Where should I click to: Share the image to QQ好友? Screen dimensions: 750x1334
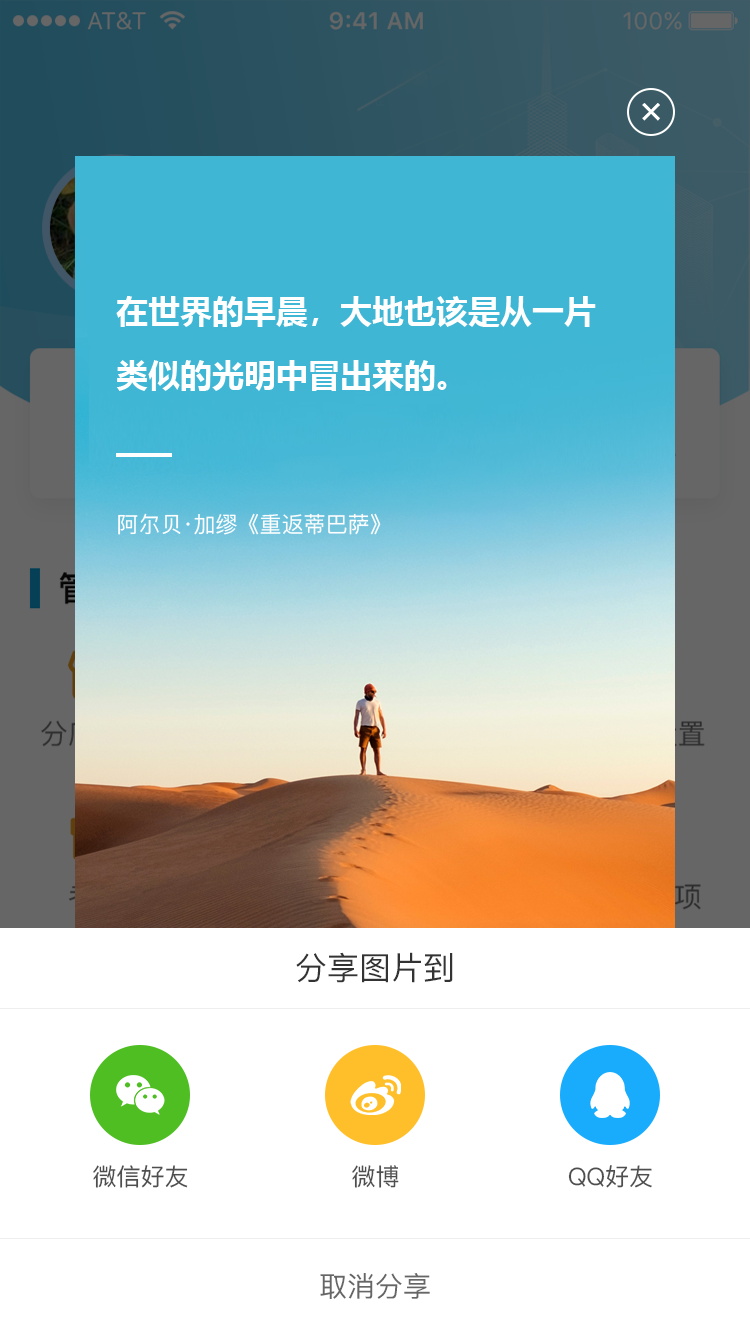tap(610, 1095)
